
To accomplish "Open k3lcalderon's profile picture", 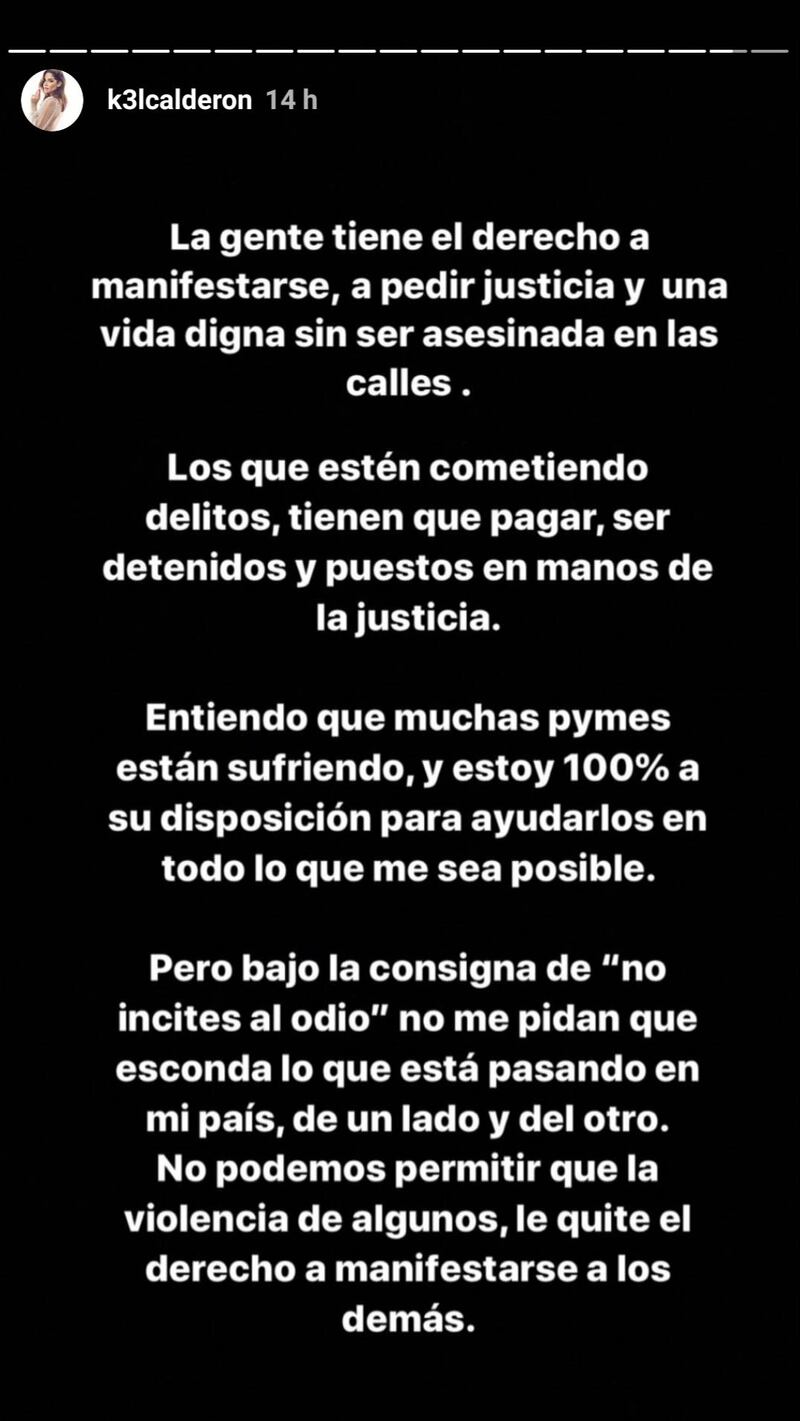I will tap(52, 100).
